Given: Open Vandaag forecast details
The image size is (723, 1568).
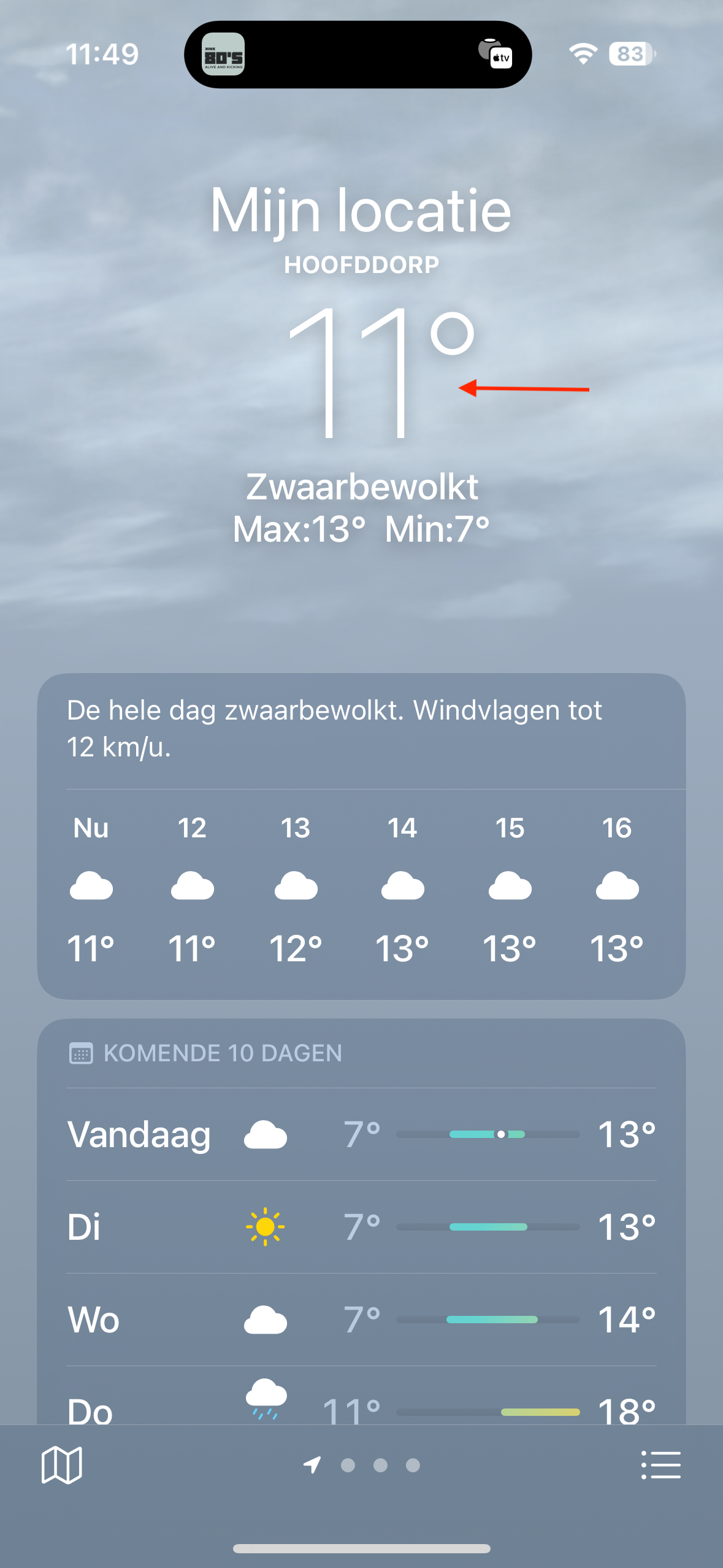Looking at the screenshot, I should click(361, 1134).
